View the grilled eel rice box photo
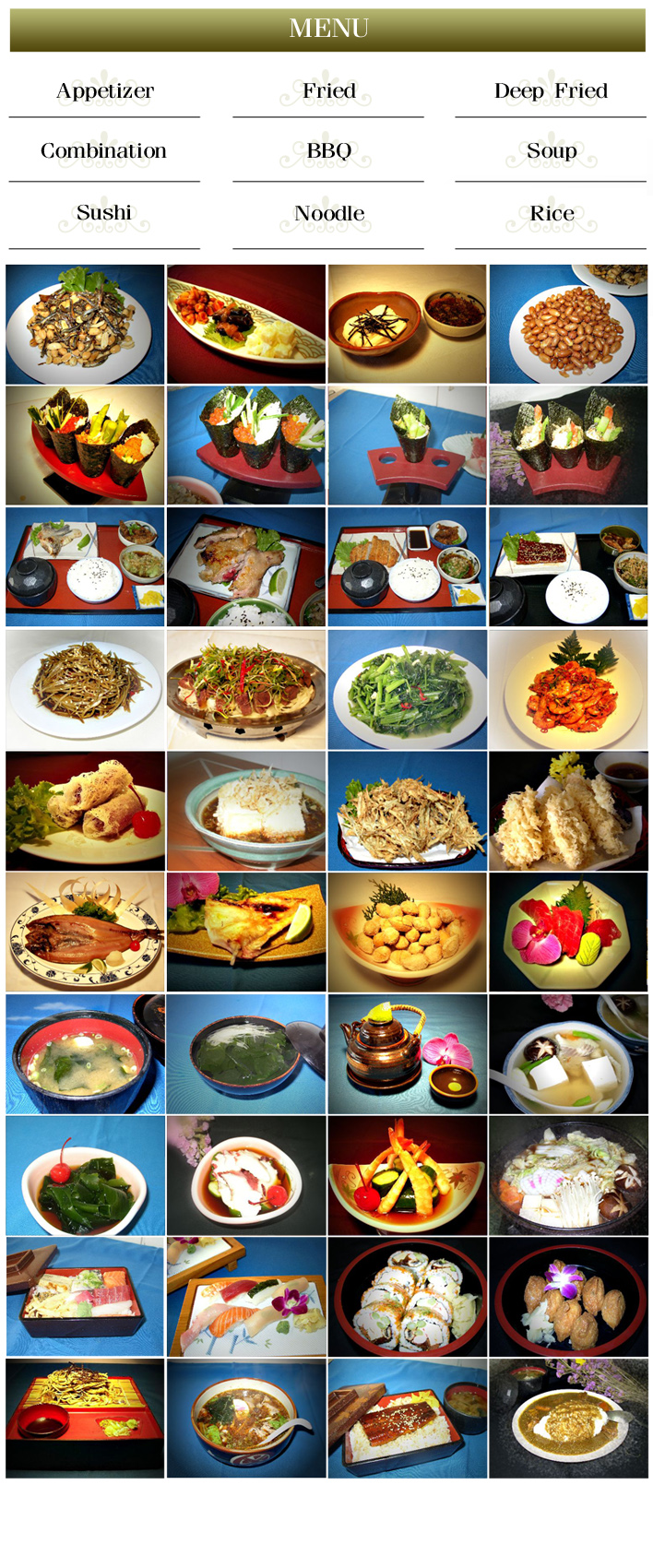 [407, 1418]
